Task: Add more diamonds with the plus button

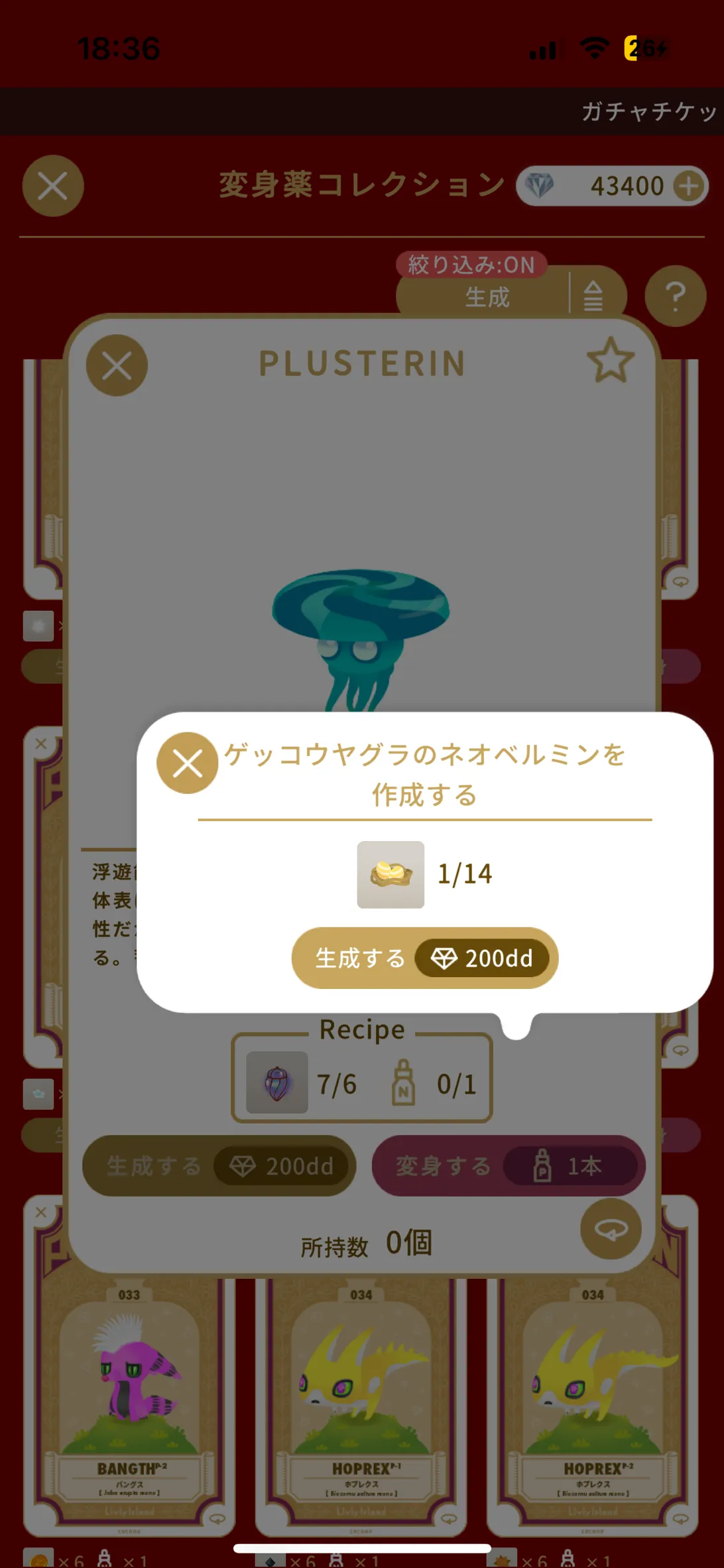Action: pyautogui.click(x=689, y=186)
